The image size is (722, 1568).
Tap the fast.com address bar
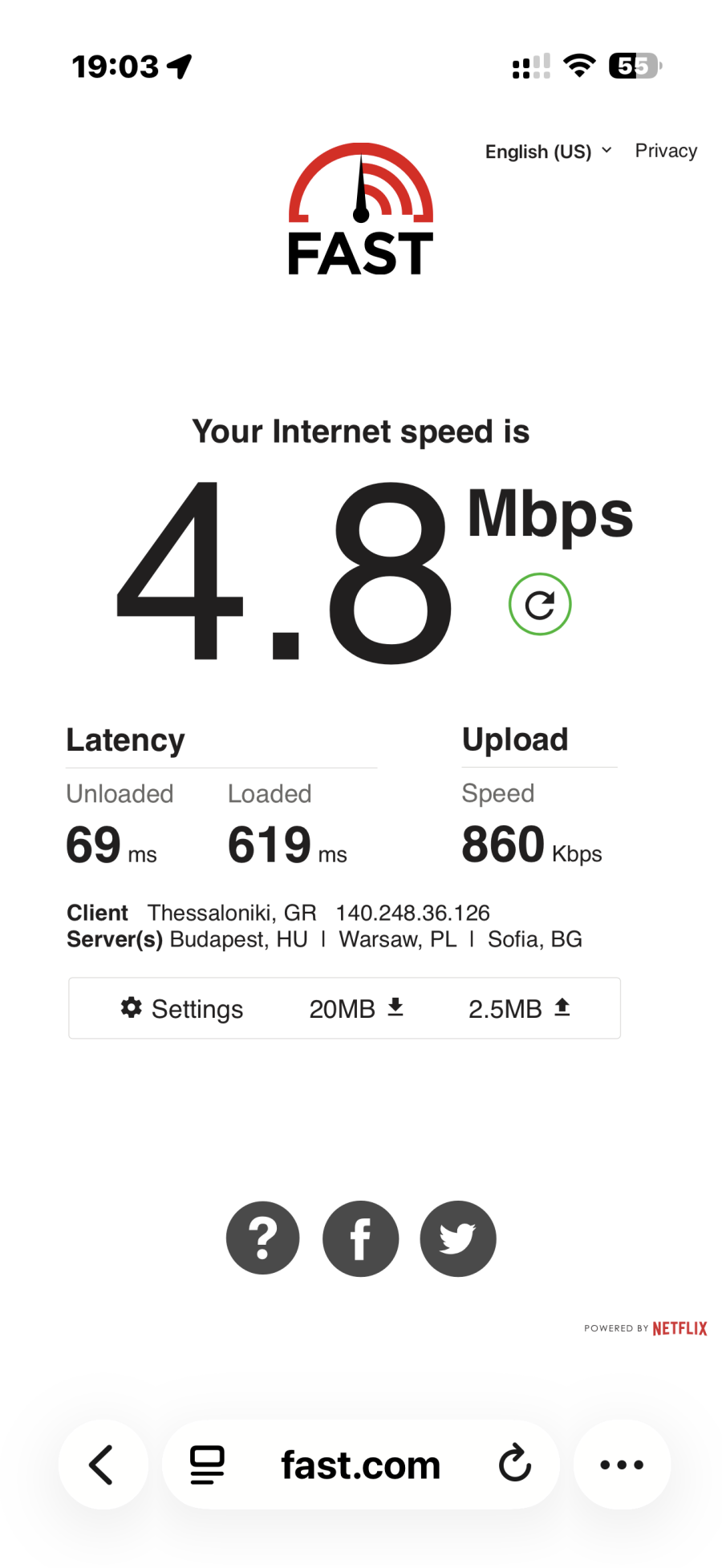361,1465
